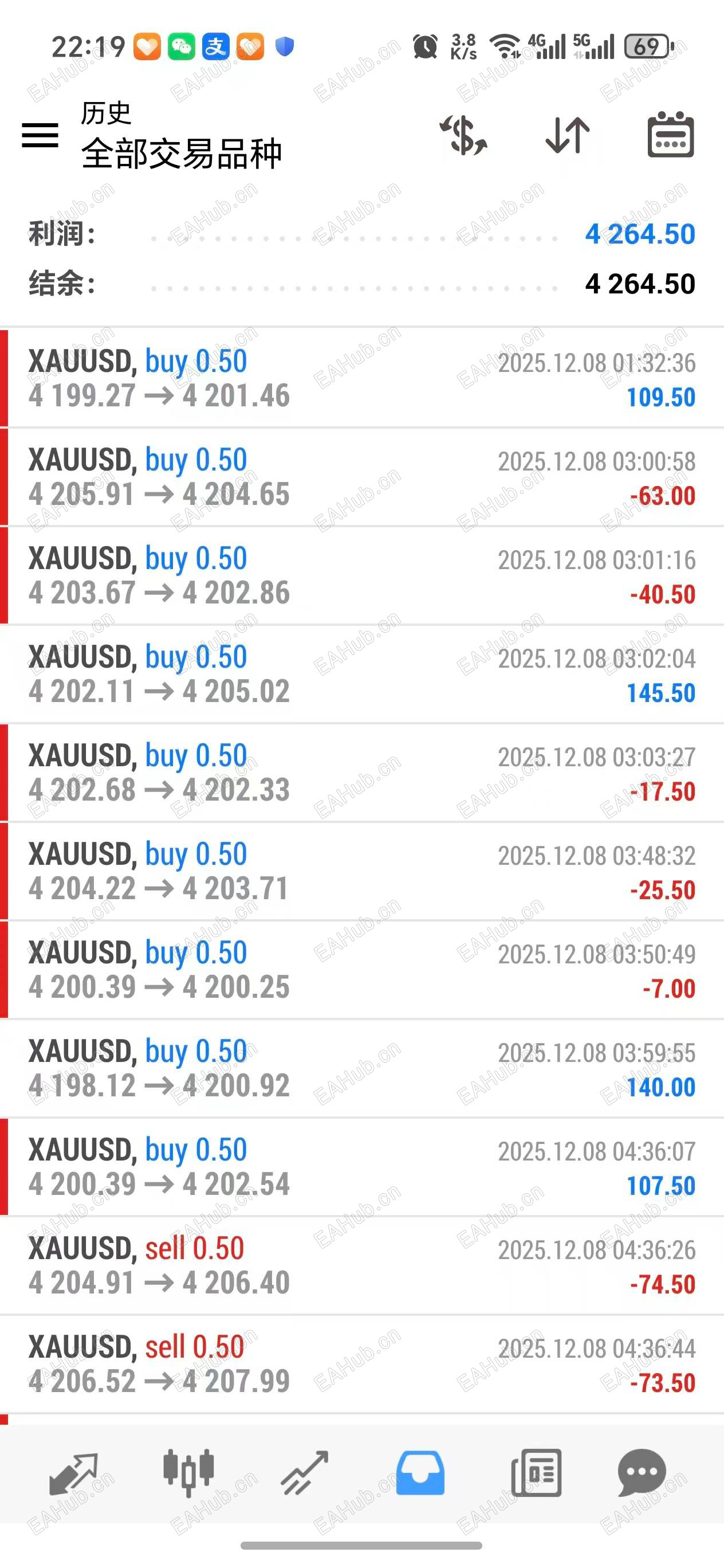Open the sort order arrows

[567, 135]
